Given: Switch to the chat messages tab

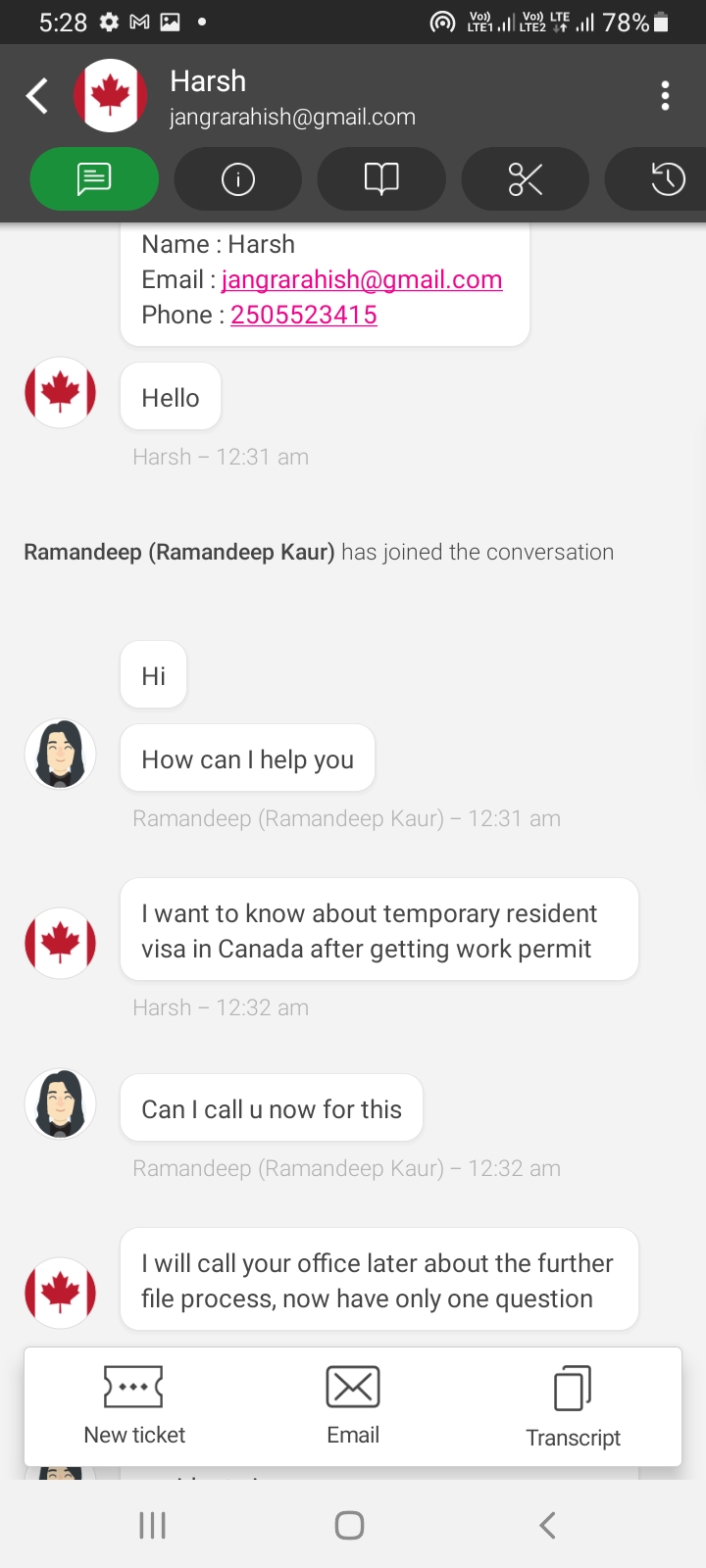Looking at the screenshot, I should [94, 179].
